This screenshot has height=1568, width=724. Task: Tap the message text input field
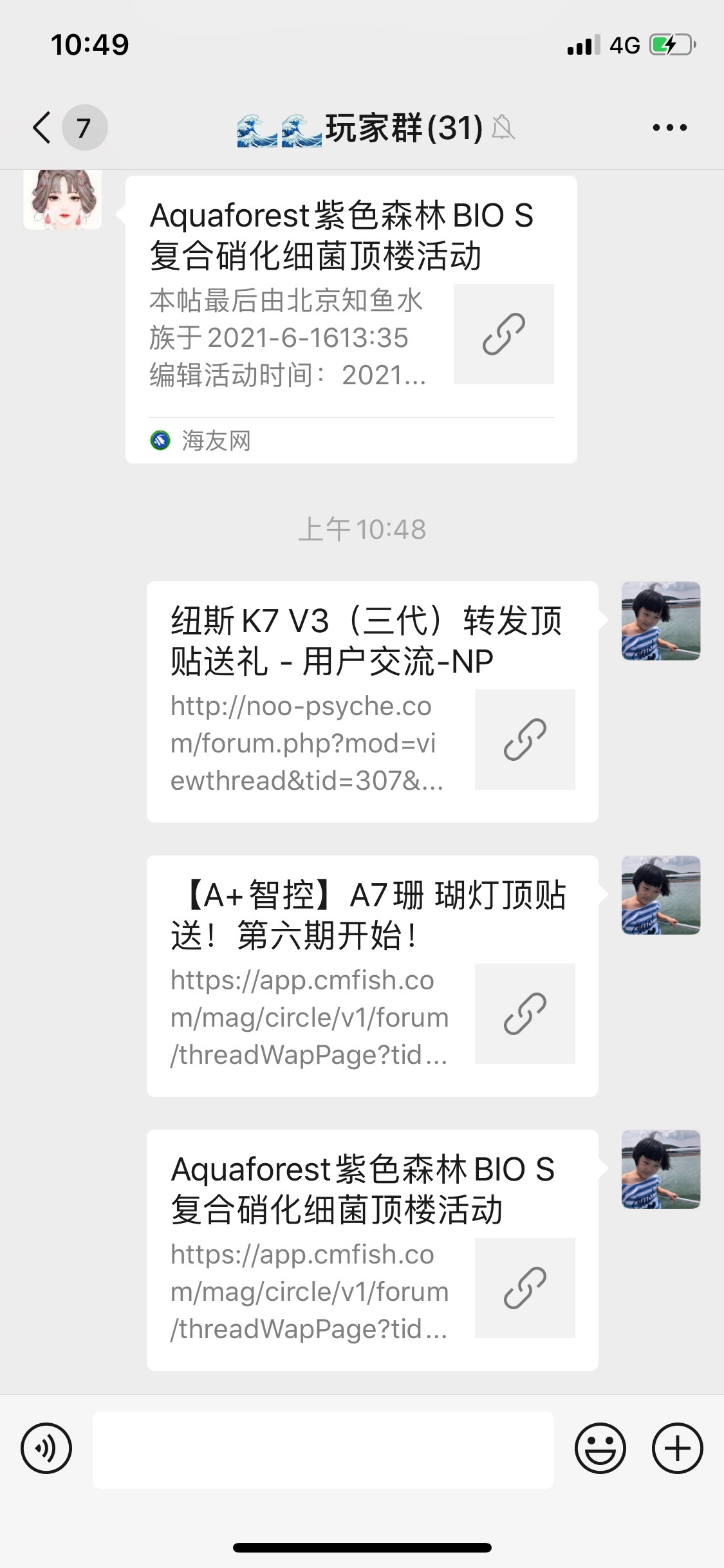pos(323,1450)
